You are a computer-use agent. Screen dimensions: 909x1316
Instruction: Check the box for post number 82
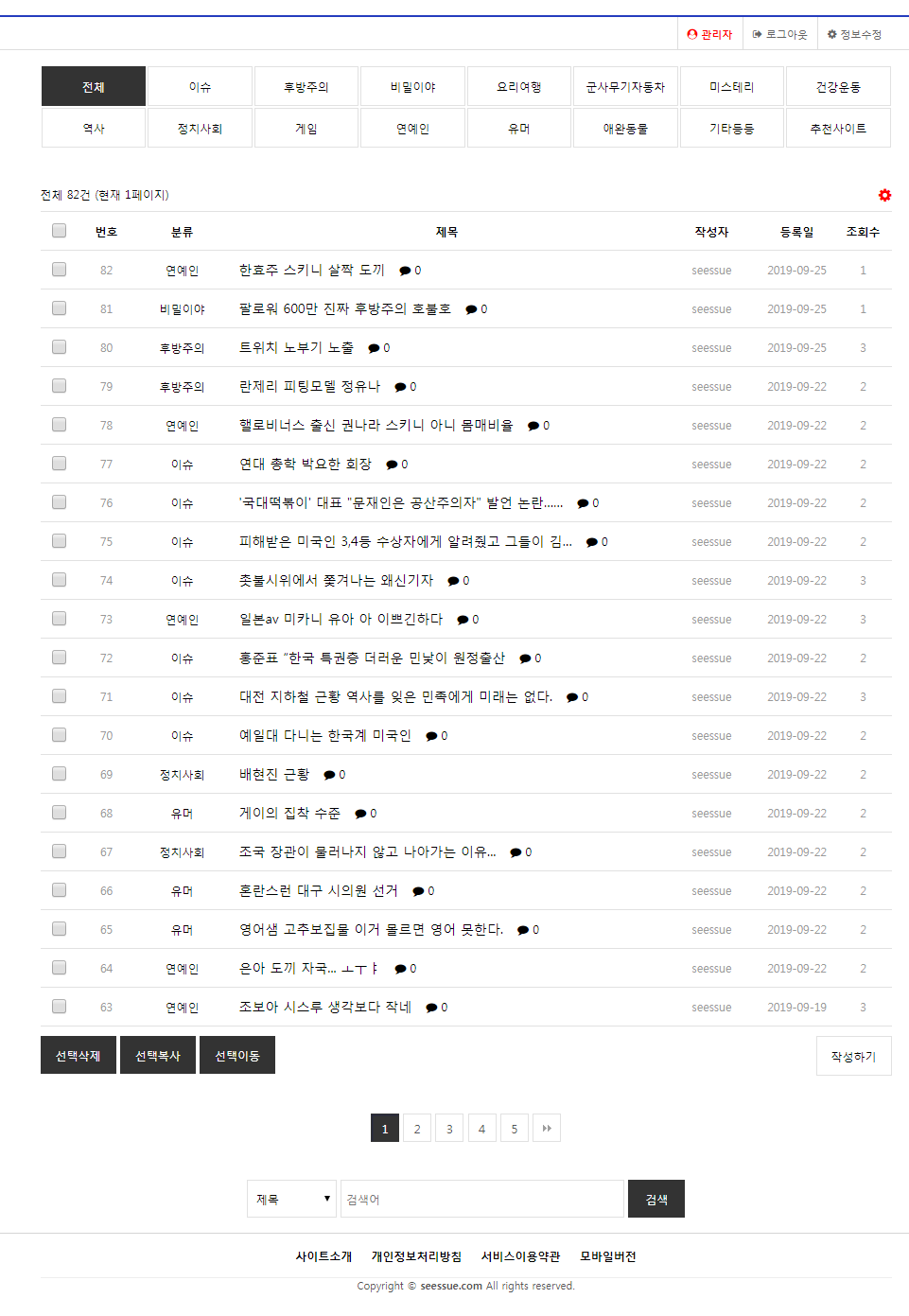[x=59, y=270]
